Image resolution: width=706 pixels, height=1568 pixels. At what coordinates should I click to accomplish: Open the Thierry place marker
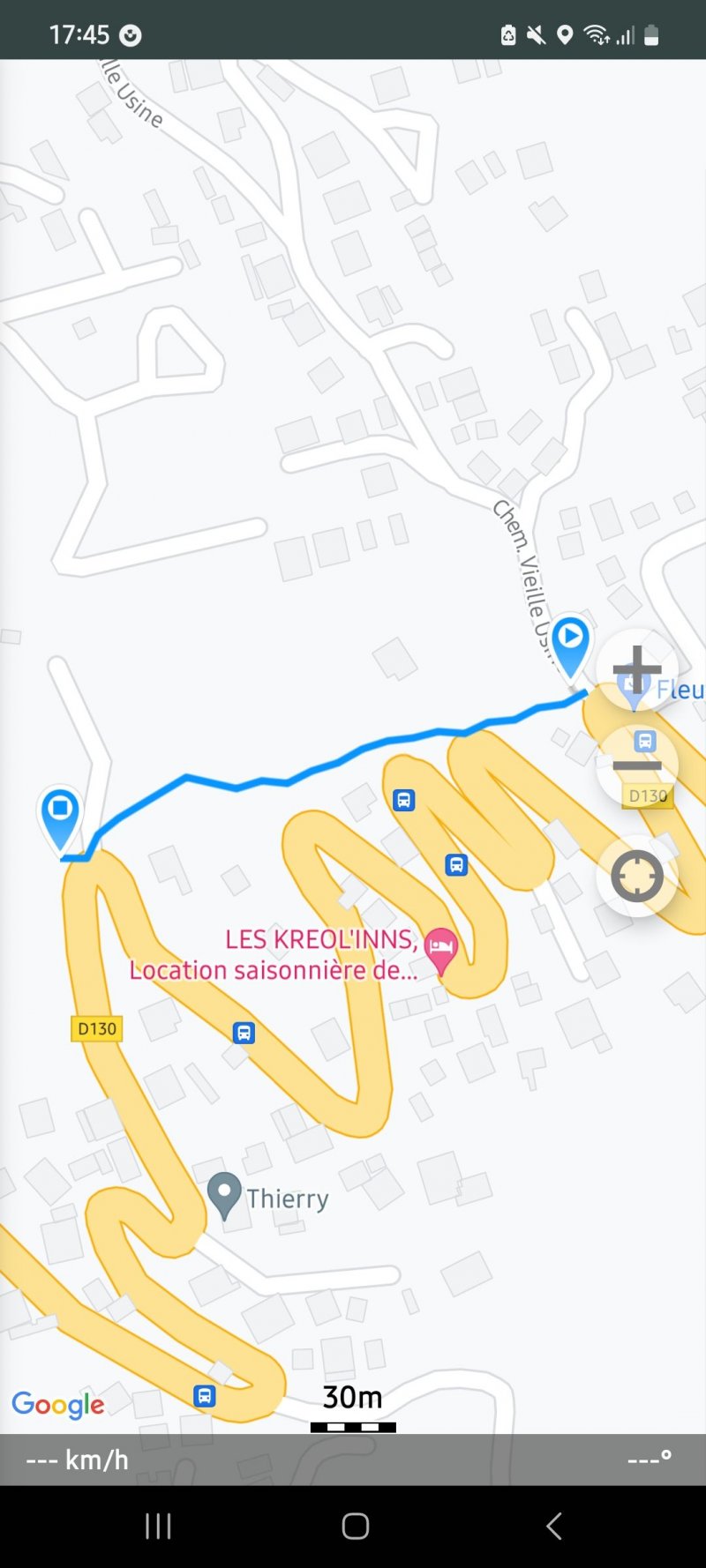pyautogui.click(x=224, y=1194)
